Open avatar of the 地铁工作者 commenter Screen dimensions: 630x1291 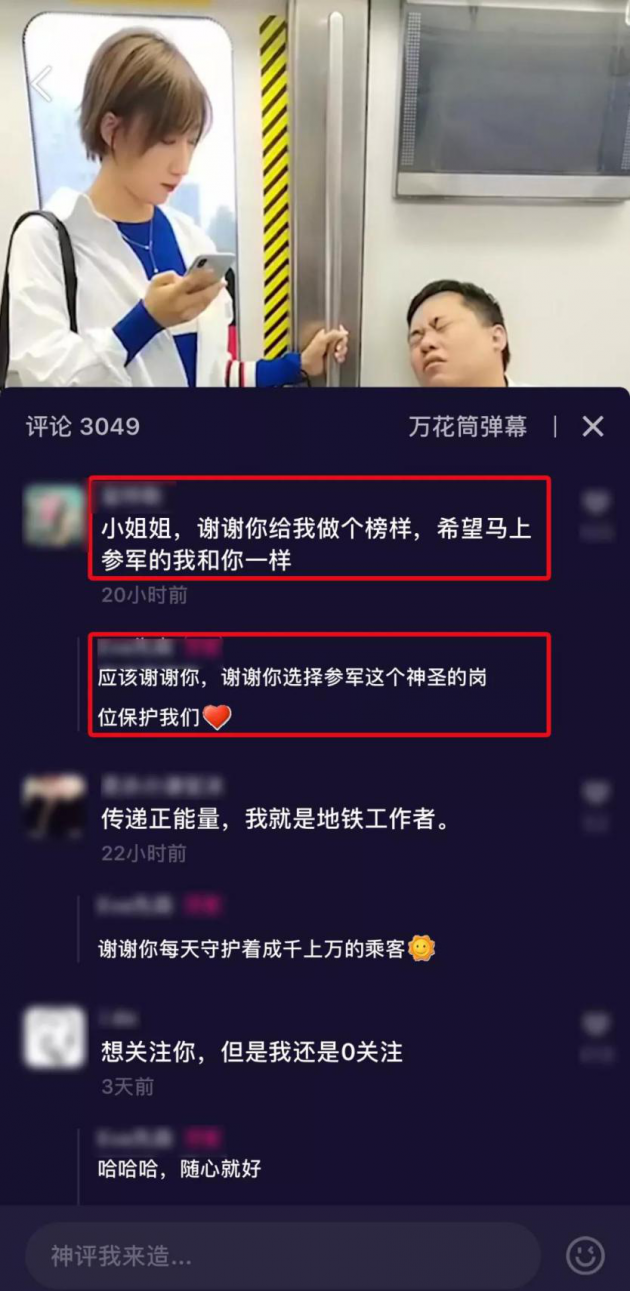[53, 805]
